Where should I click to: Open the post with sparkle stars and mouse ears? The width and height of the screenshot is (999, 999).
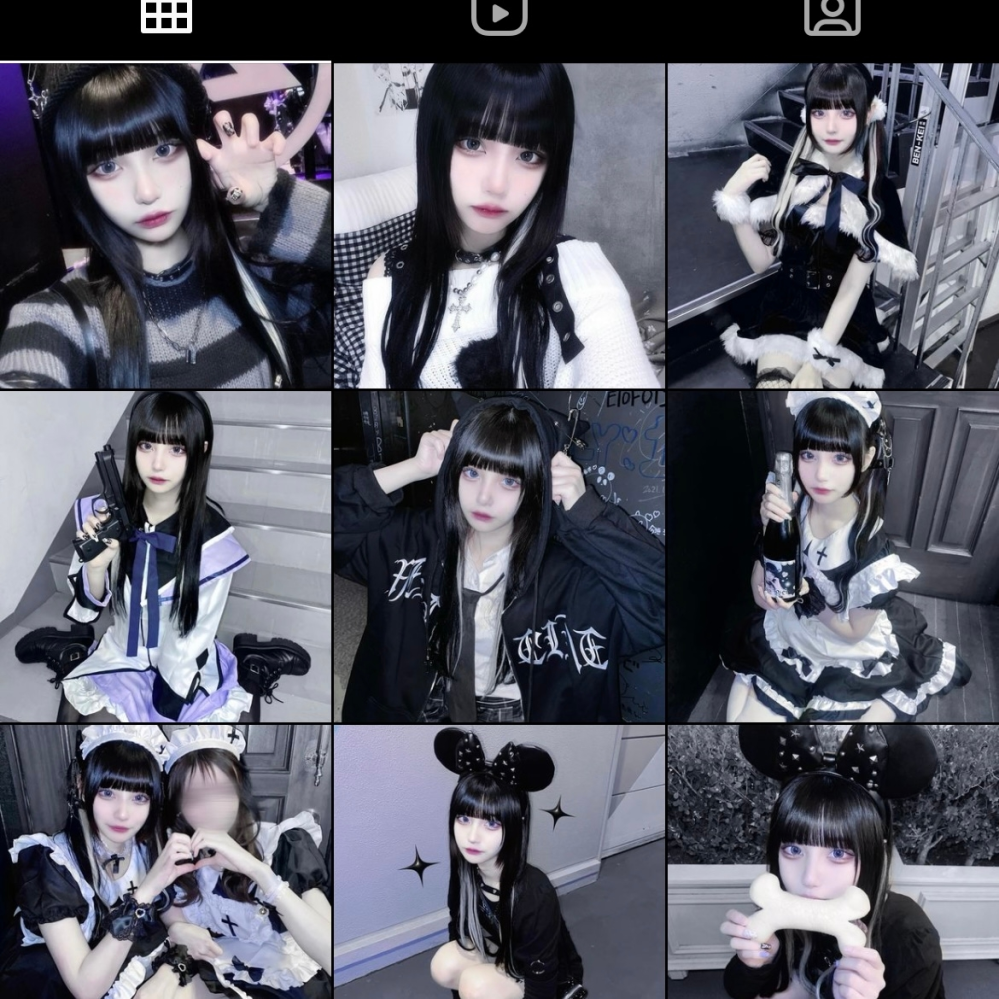pos(499,862)
